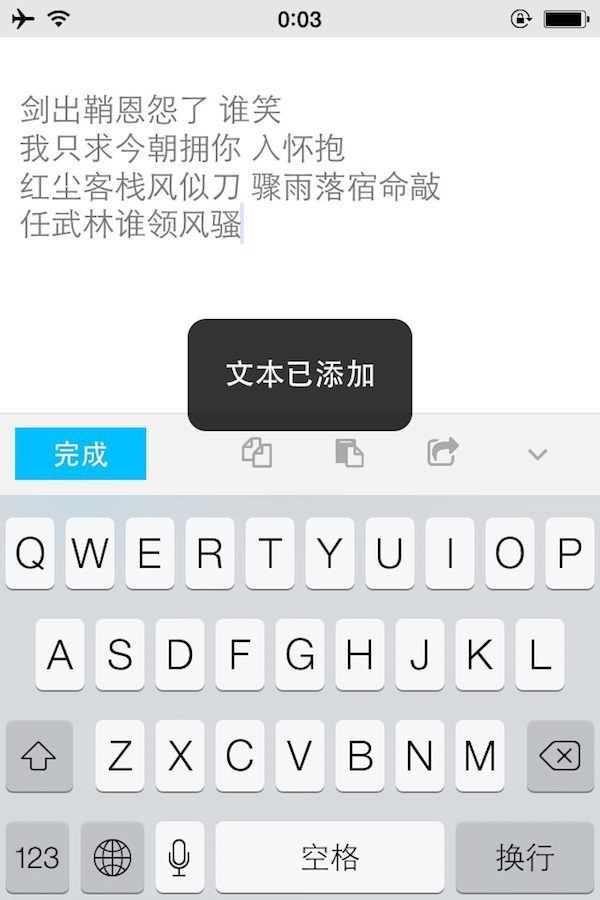Tap inside the lyrics text area

click(300, 170)
